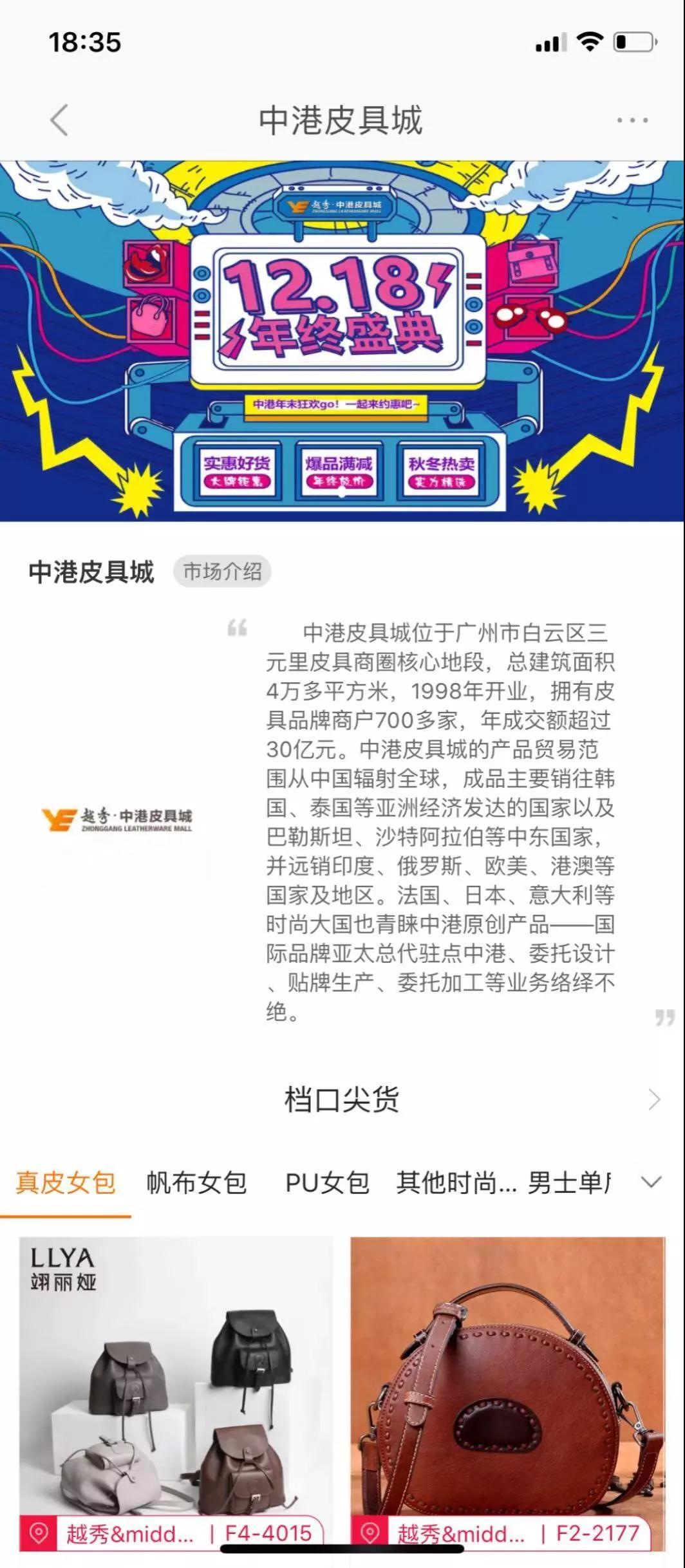The width and height of the screenshot is (685, 1568).
Task: Expand the category list dropdown arrow
Action: (x=652, y=1182)
